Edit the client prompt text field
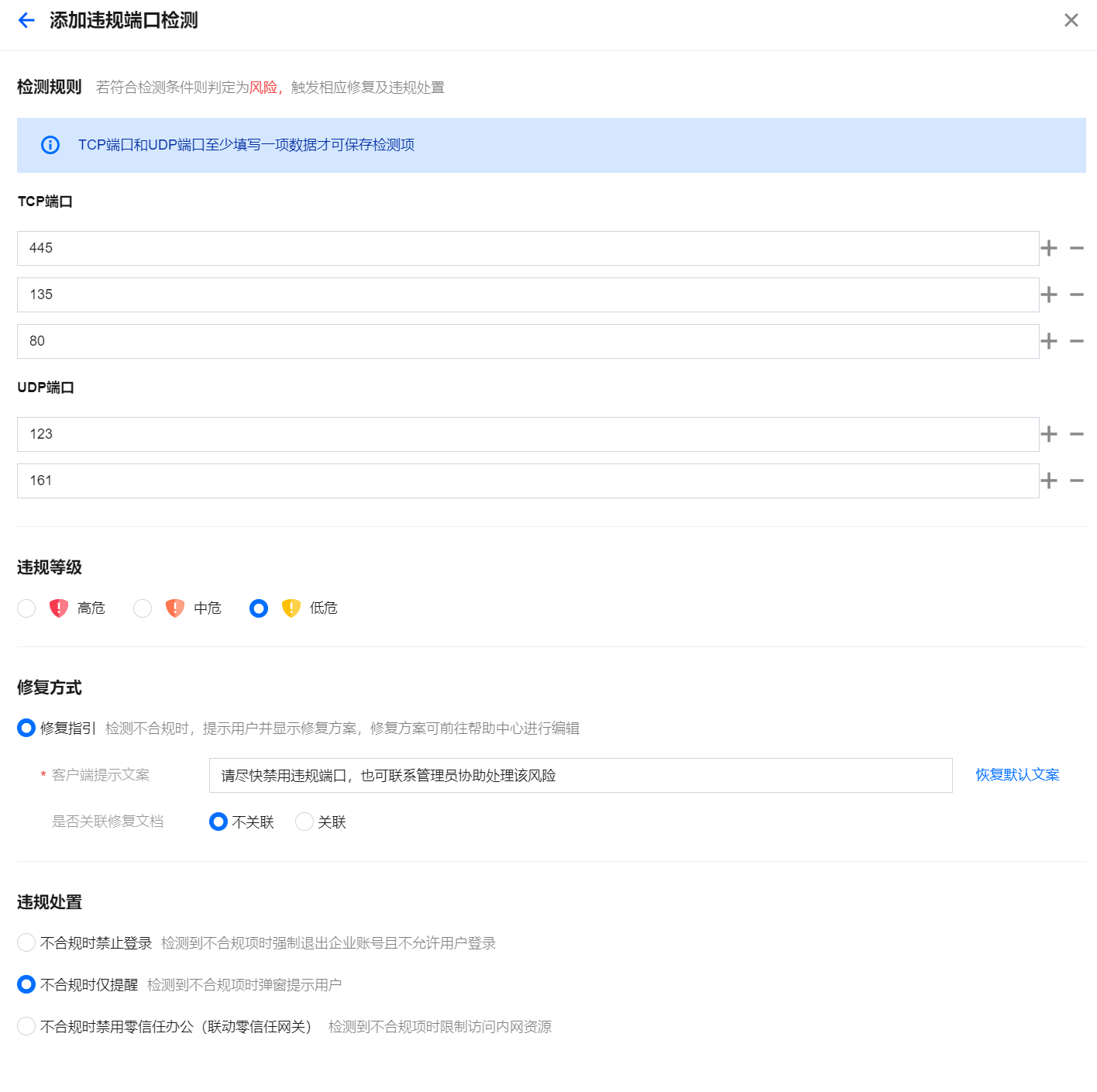1097x1092 pixels. (579, 775)
